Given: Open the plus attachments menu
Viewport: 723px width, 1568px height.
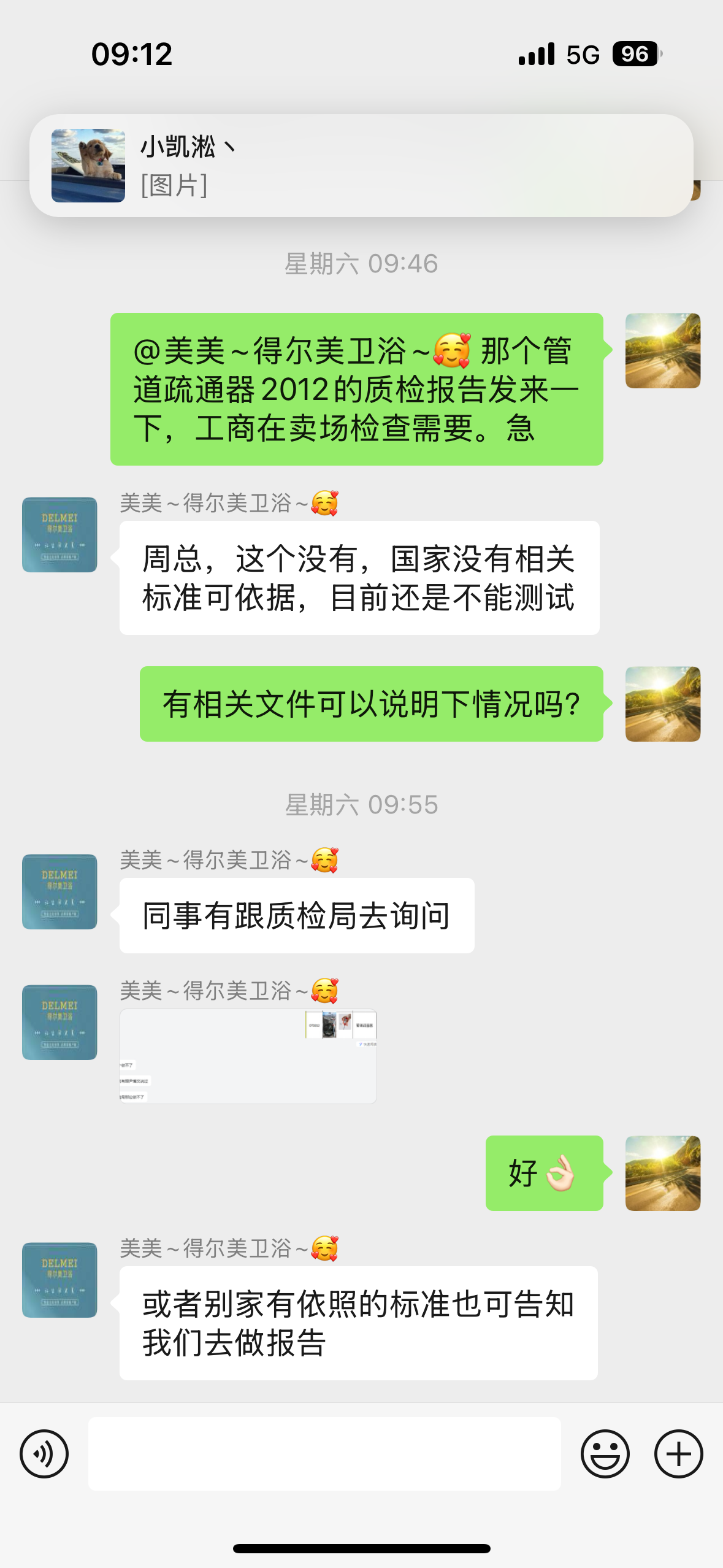Looking at the screenshot, I should pyautogui.click(x=678, y=1453).
